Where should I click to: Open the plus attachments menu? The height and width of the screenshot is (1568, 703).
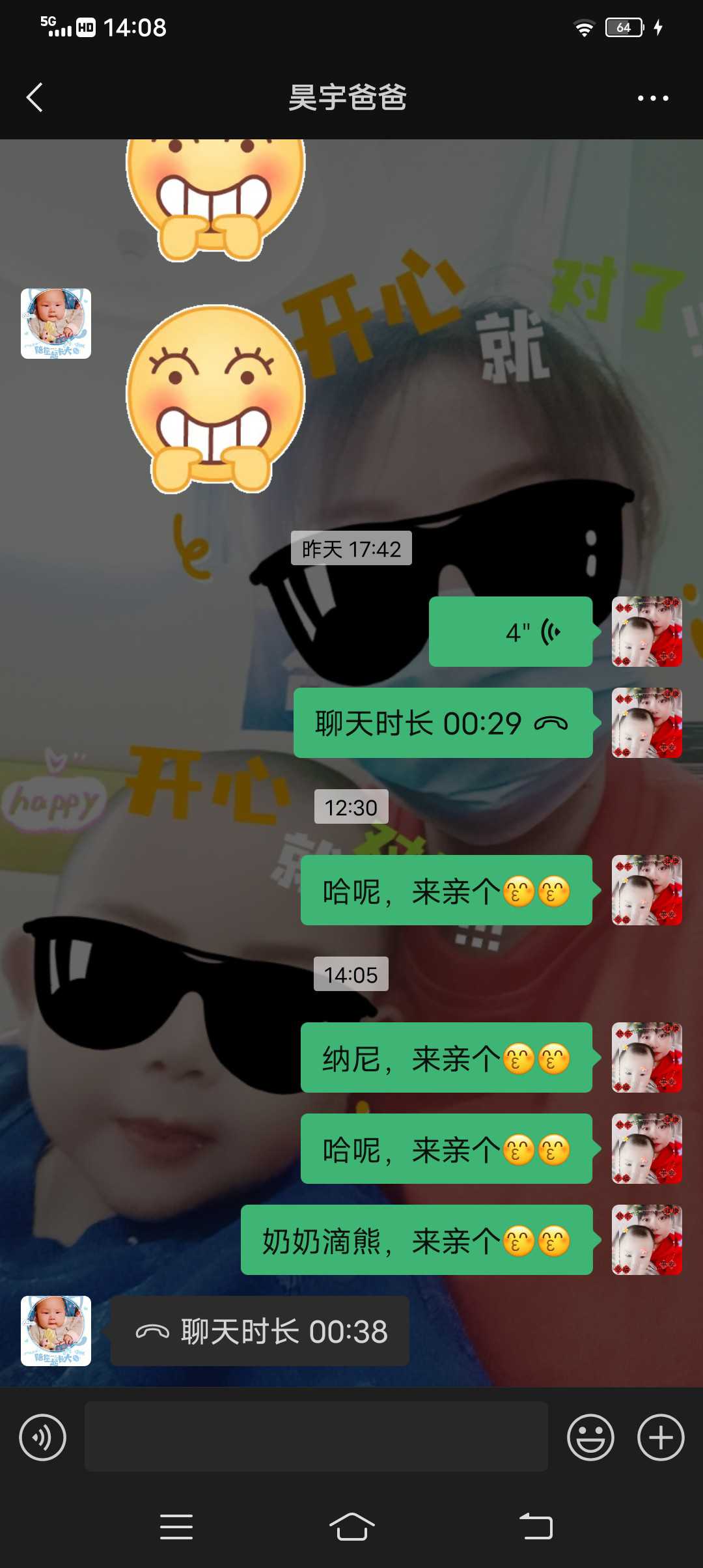pos(661,1438)
